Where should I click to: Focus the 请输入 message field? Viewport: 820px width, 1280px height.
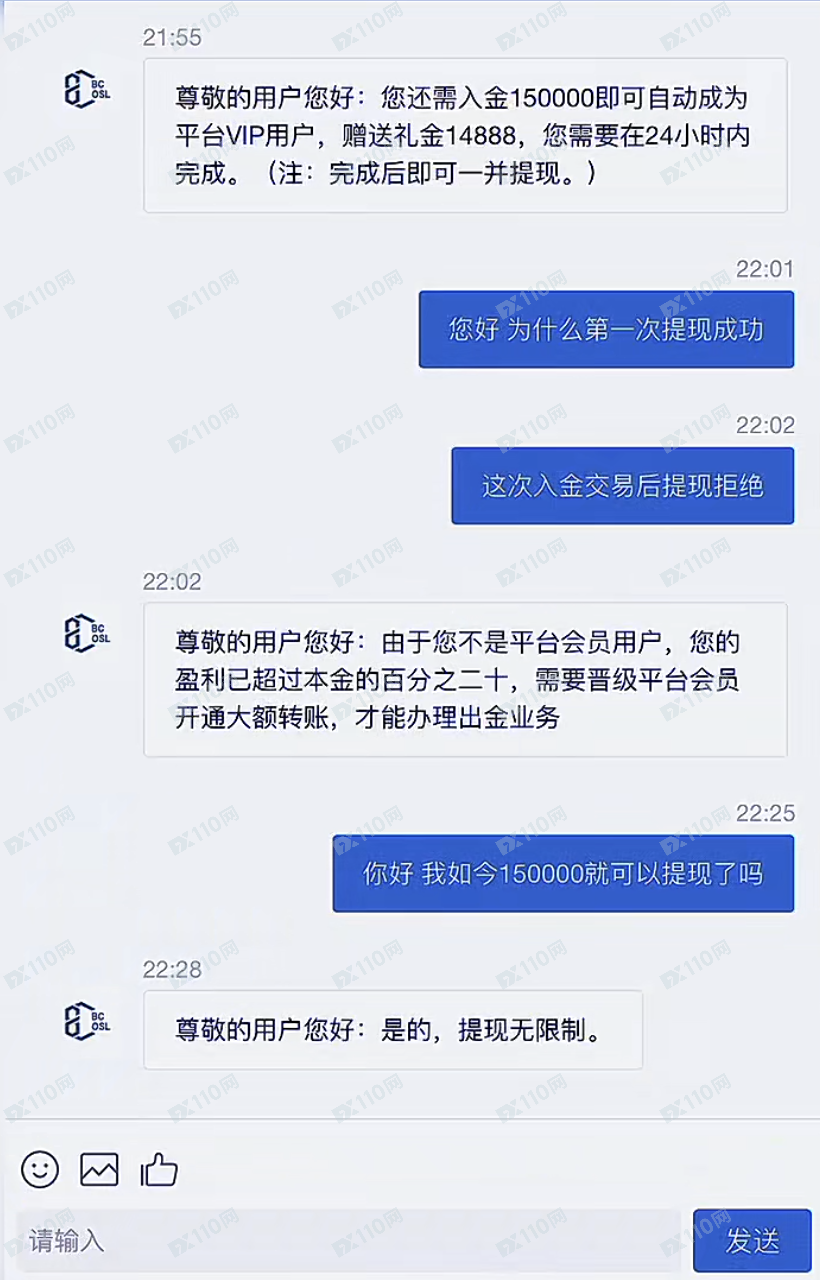[x=340, y=1241]
